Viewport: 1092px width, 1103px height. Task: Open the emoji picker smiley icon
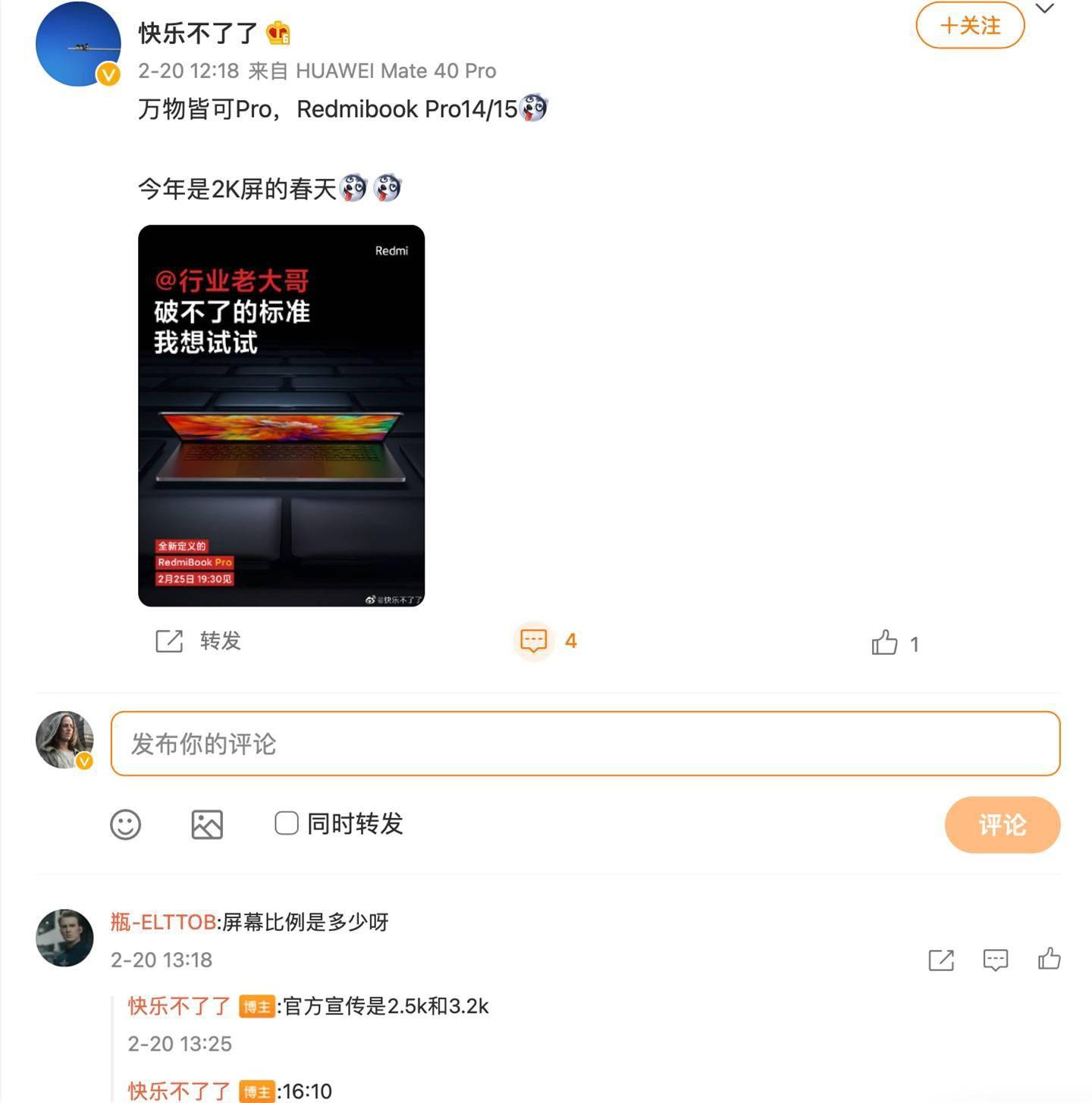(x=127, y=824)
